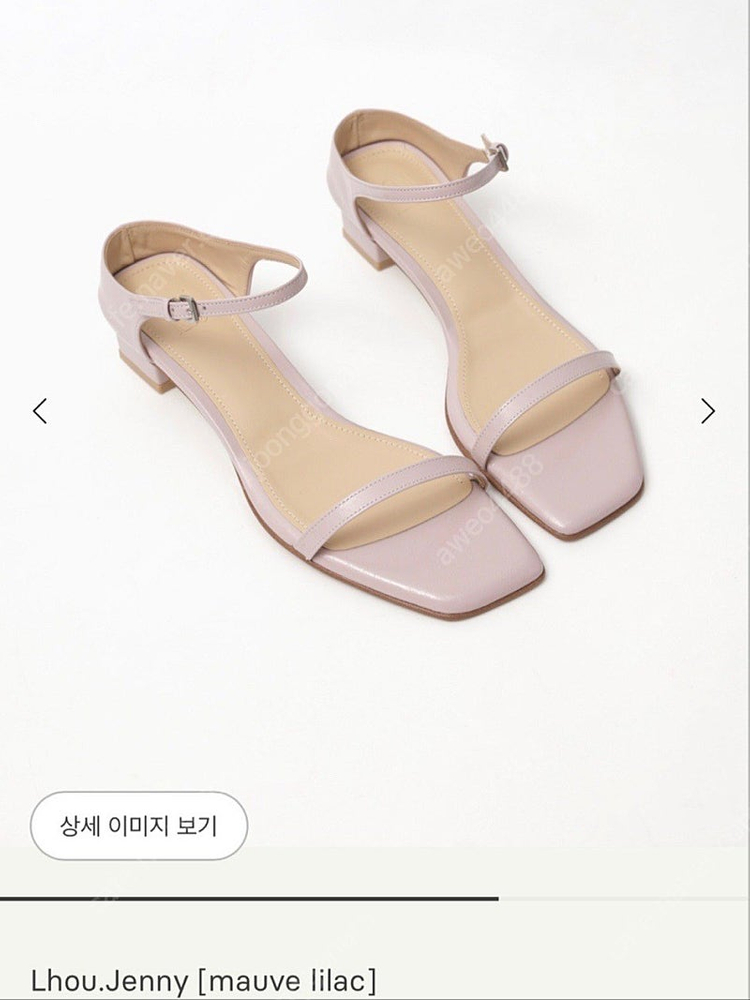Show the next product image
This screenshot has width=750, height=1000.
tap(708, 411)
